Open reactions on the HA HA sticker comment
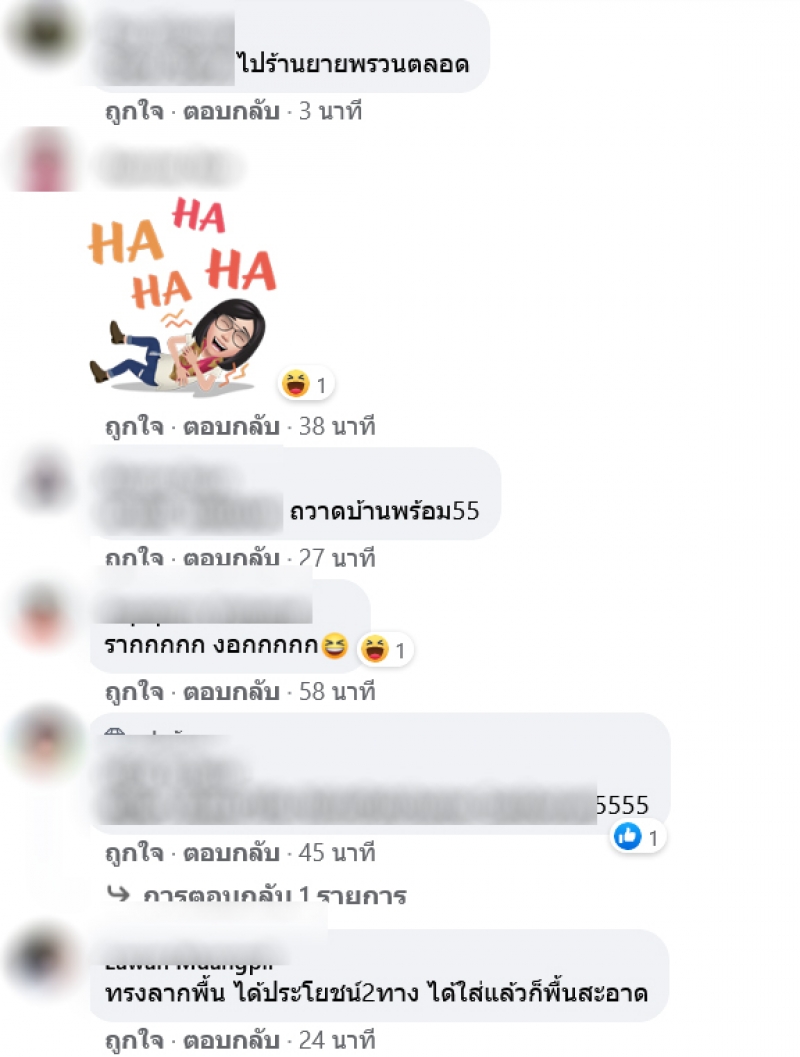The height and width of the screenshot is (1057, 800). tap(306, 384)
